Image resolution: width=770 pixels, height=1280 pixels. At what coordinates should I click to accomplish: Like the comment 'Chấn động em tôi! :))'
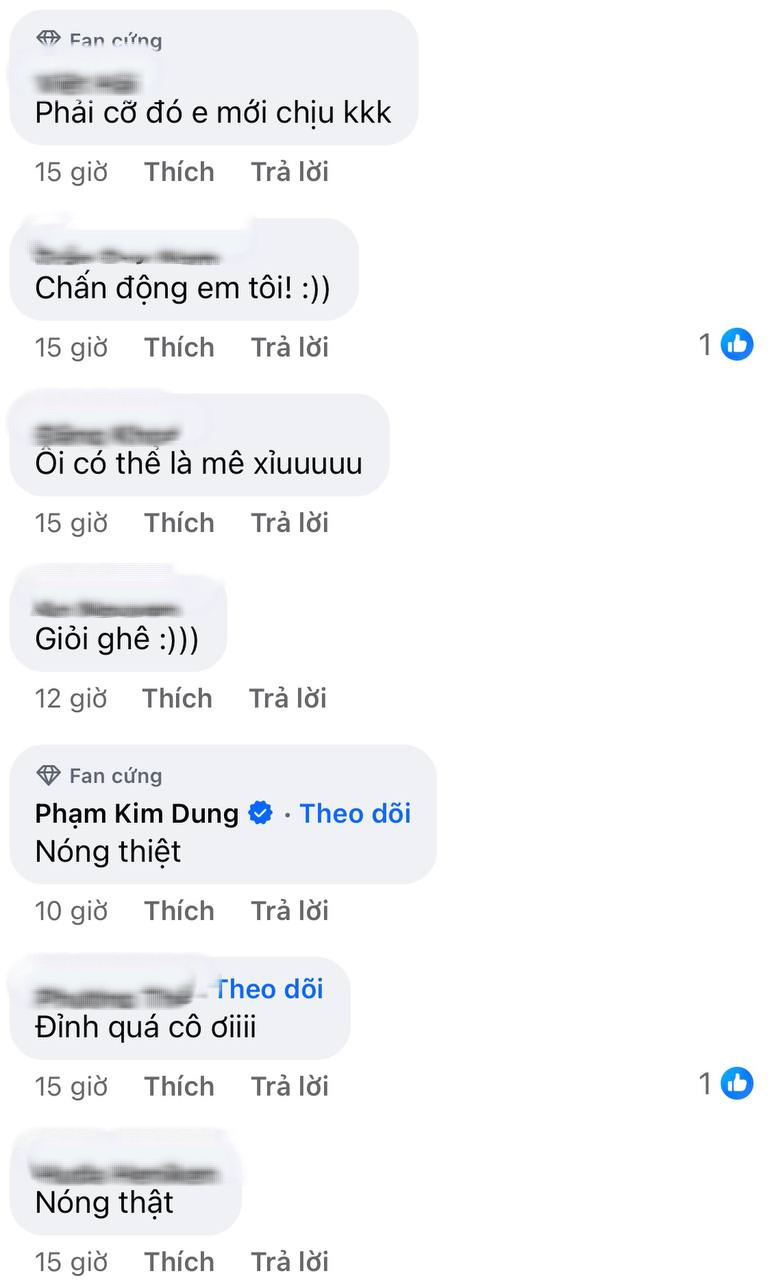(x=179, y=347)
